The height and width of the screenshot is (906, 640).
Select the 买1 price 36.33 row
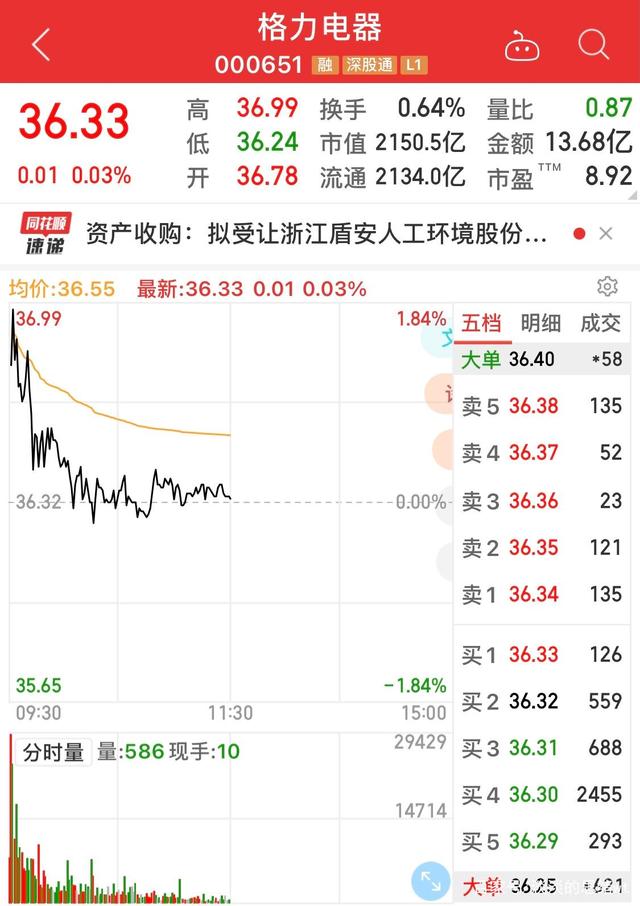[x=542, y=656]
